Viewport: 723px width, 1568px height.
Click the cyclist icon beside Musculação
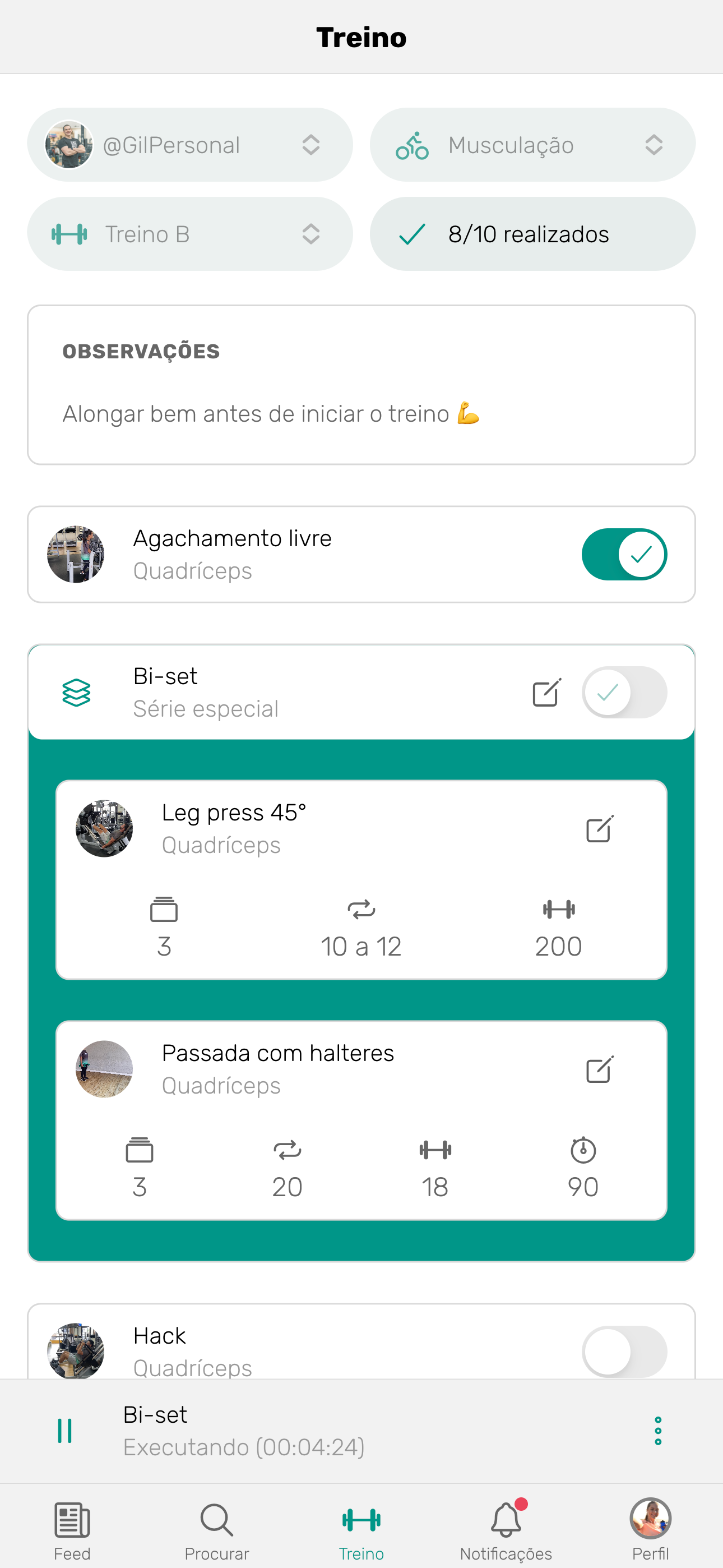point(411,144)
